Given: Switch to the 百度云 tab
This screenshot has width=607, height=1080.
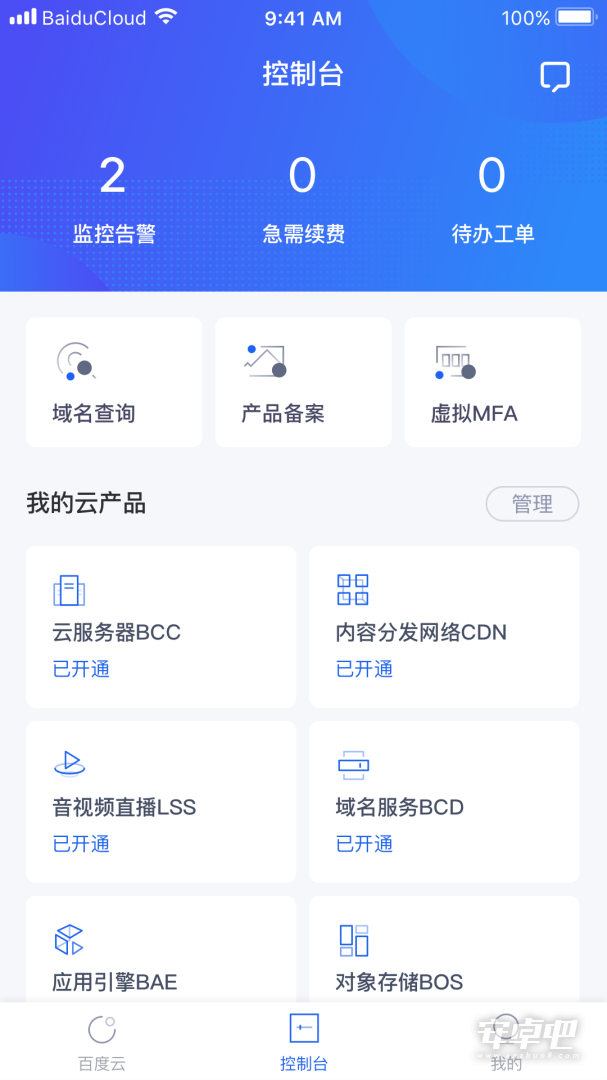Looking at the screenshot, I should [102, 1042].
